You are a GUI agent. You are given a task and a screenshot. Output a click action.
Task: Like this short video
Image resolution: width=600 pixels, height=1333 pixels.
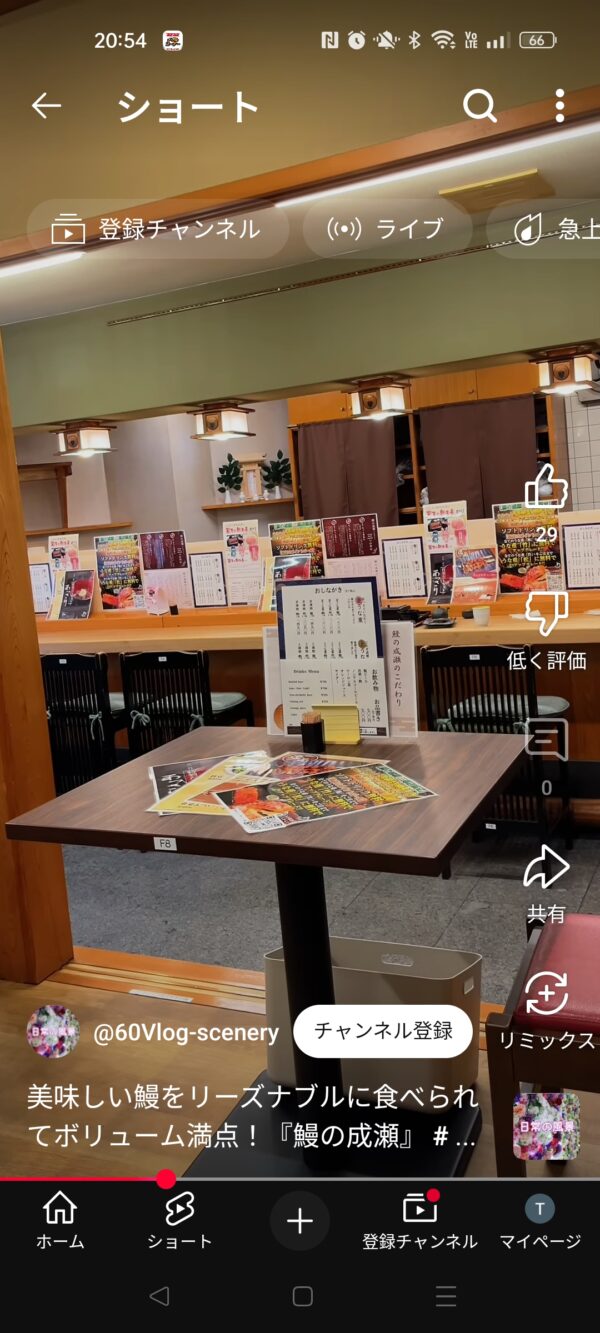coord(546,488)
